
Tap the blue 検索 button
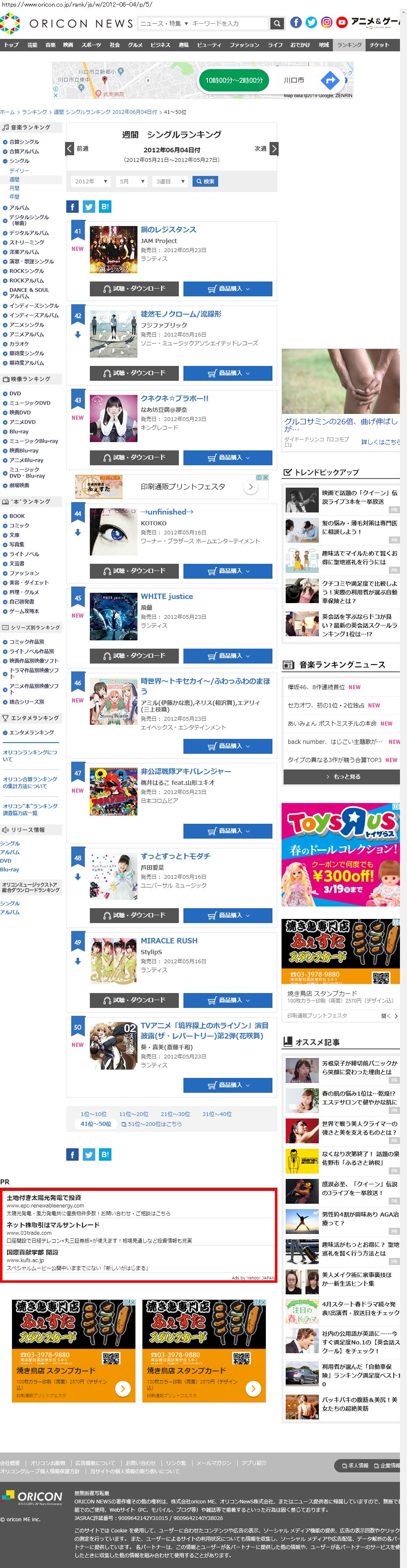click(205, 181)
